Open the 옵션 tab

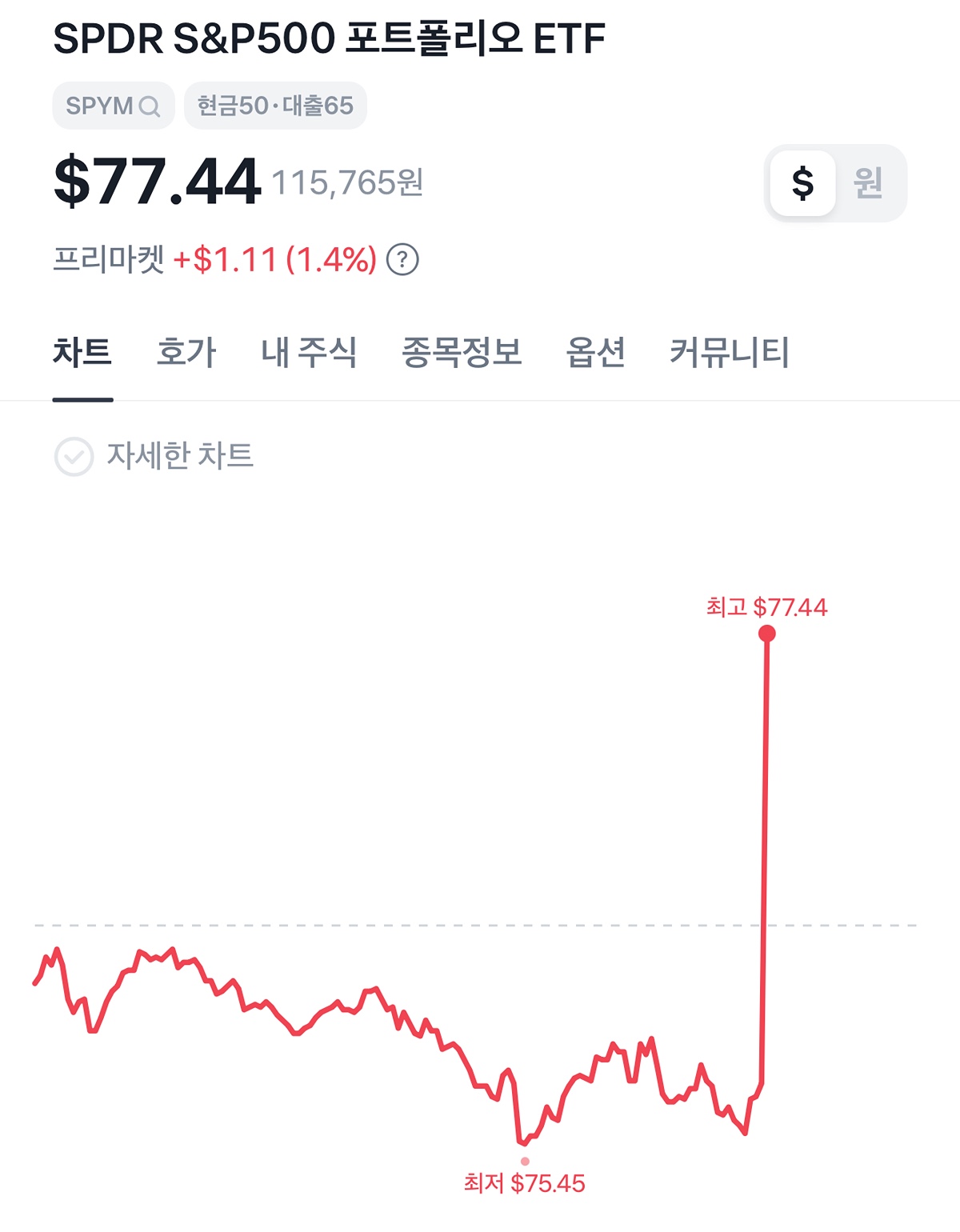[x=595, y=352]
